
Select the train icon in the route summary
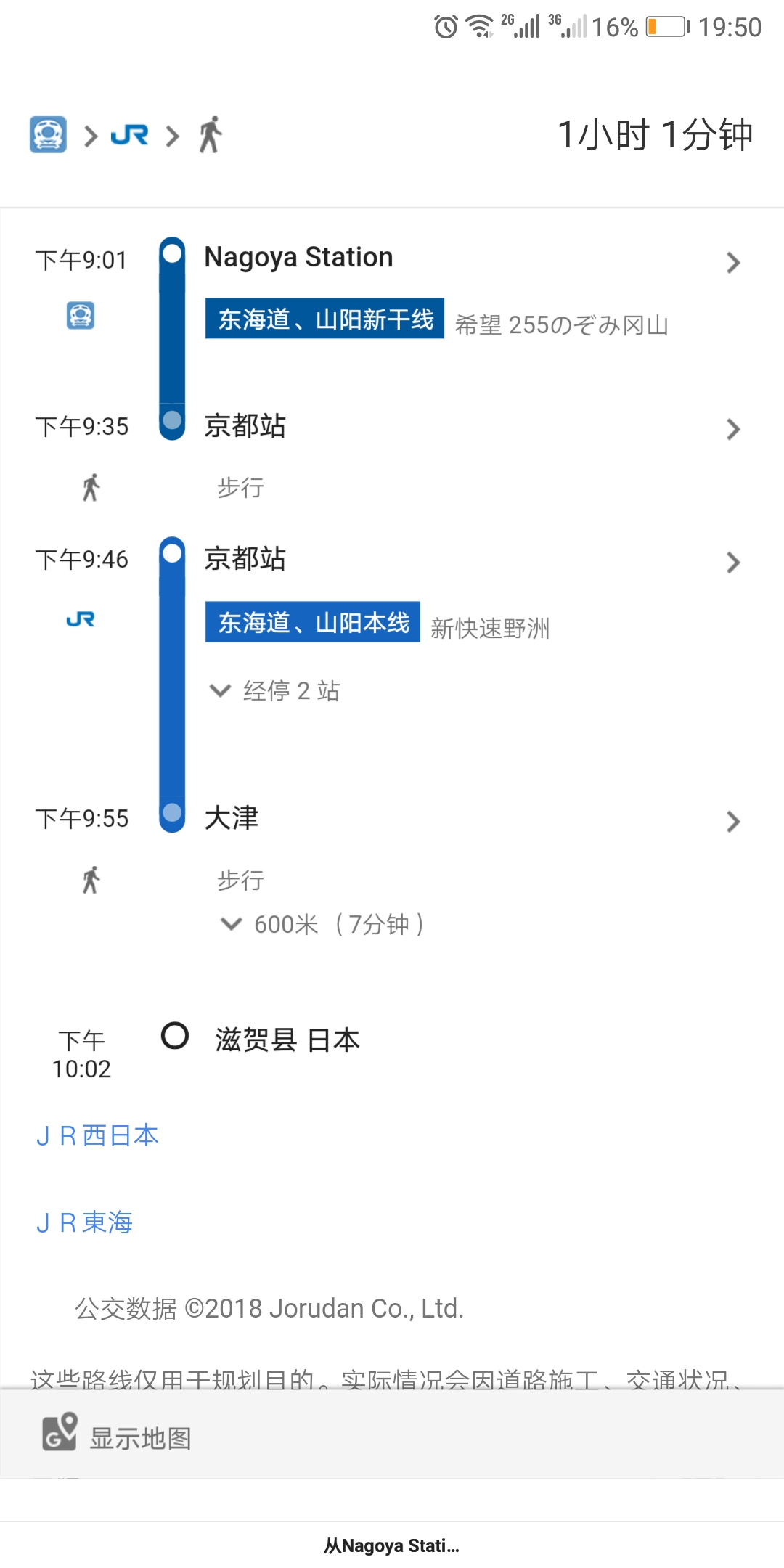click(46, 134)
